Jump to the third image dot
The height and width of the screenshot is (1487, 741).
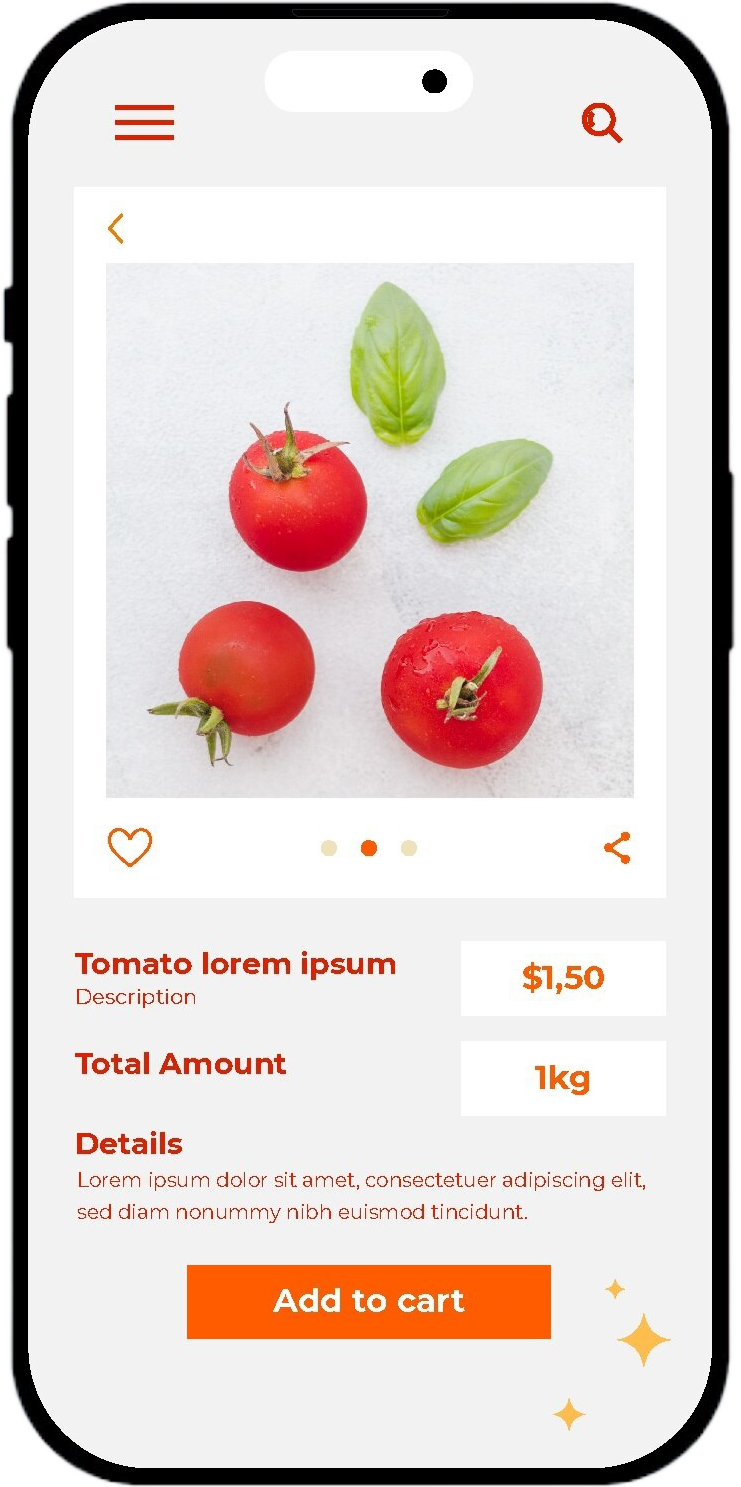coord(408,848)
